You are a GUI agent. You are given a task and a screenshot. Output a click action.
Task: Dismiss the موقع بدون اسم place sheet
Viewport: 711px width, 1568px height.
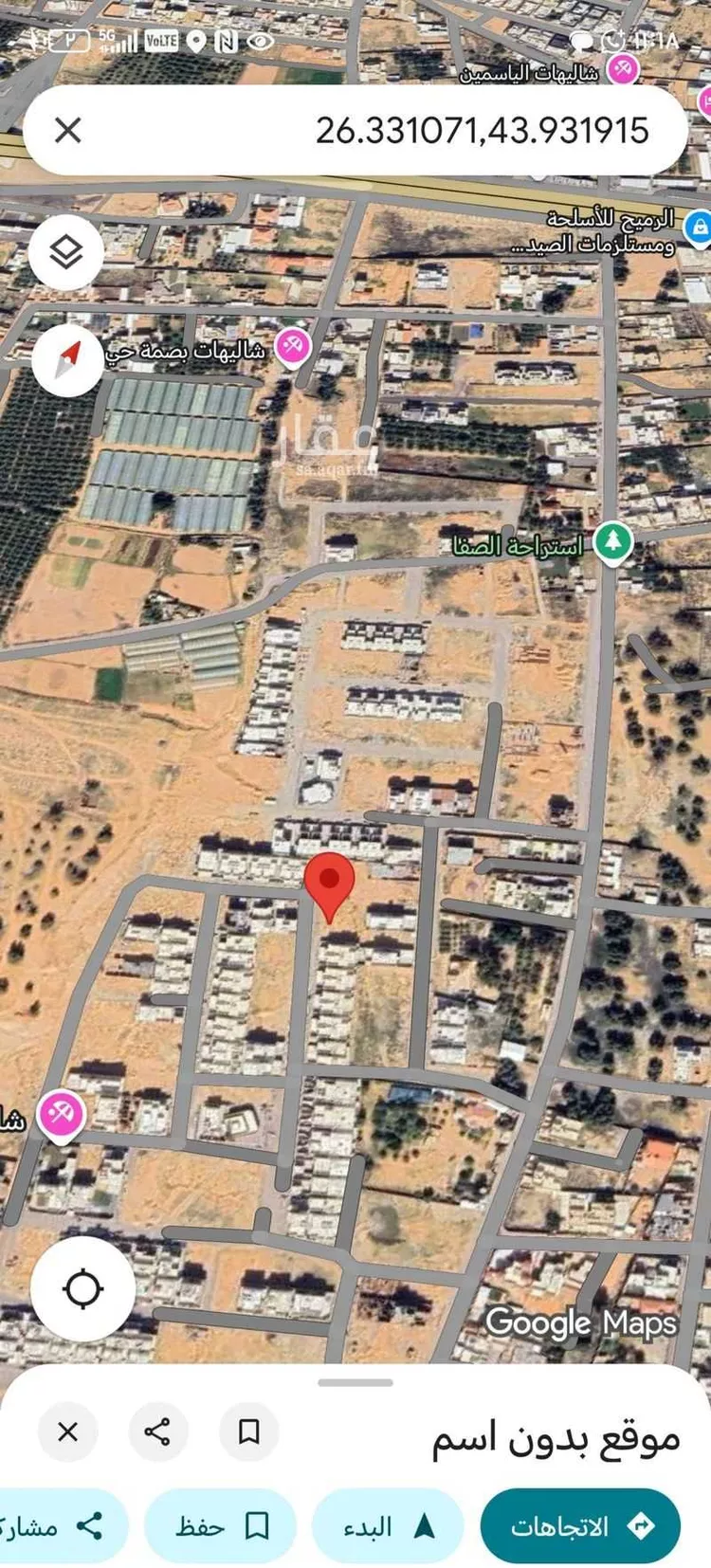(x=68, y=1431)
